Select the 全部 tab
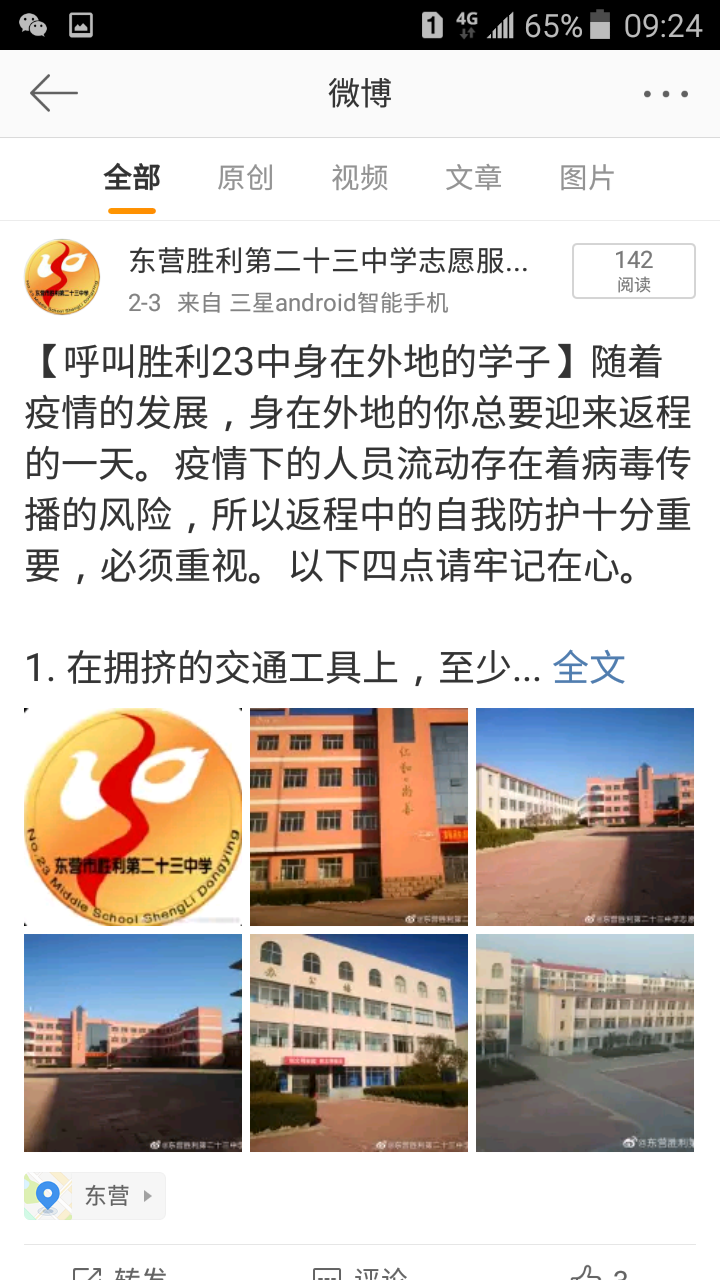The width and height of the screenshot is (720, 1280). tap(131, 178)
